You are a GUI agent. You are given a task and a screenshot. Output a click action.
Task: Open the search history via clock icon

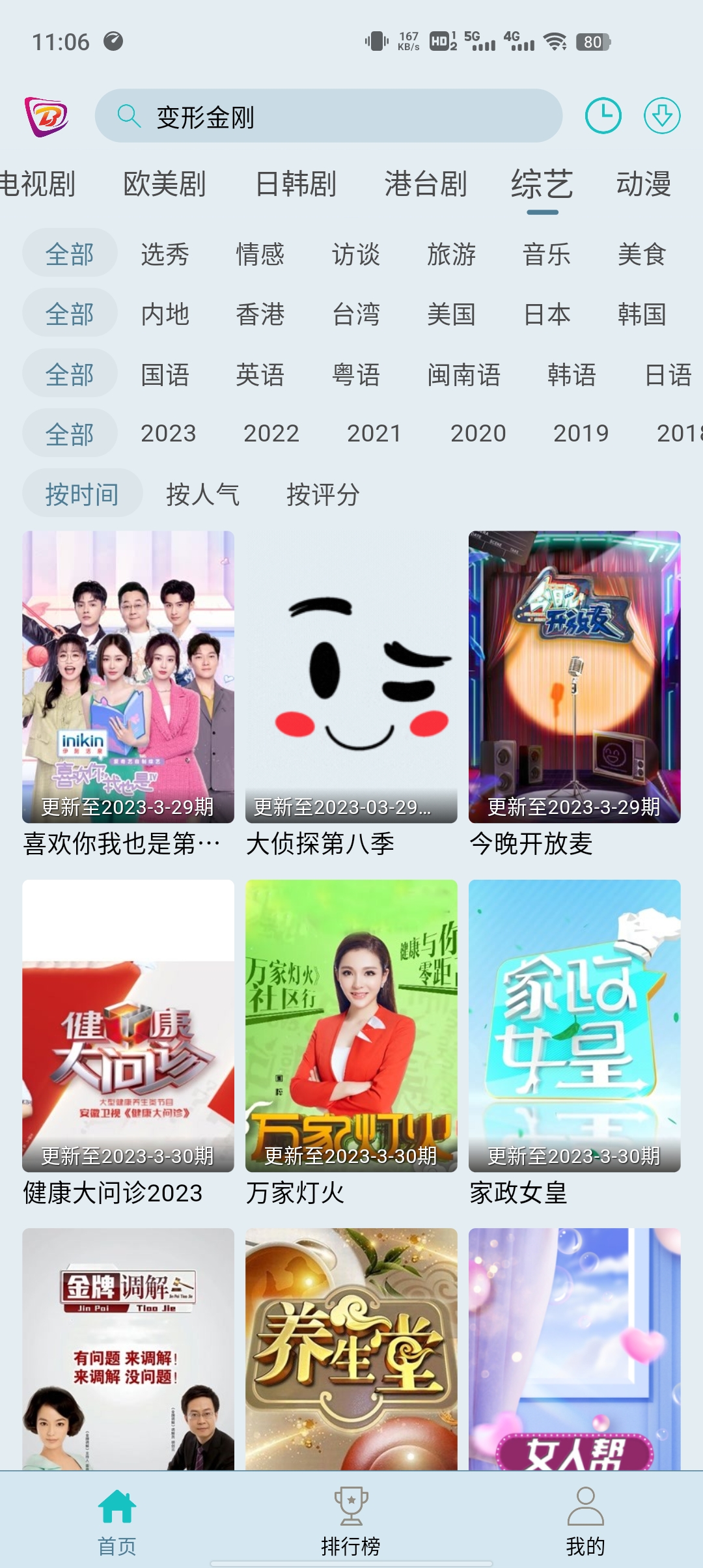pyautogui.click(x=604, y=115)
